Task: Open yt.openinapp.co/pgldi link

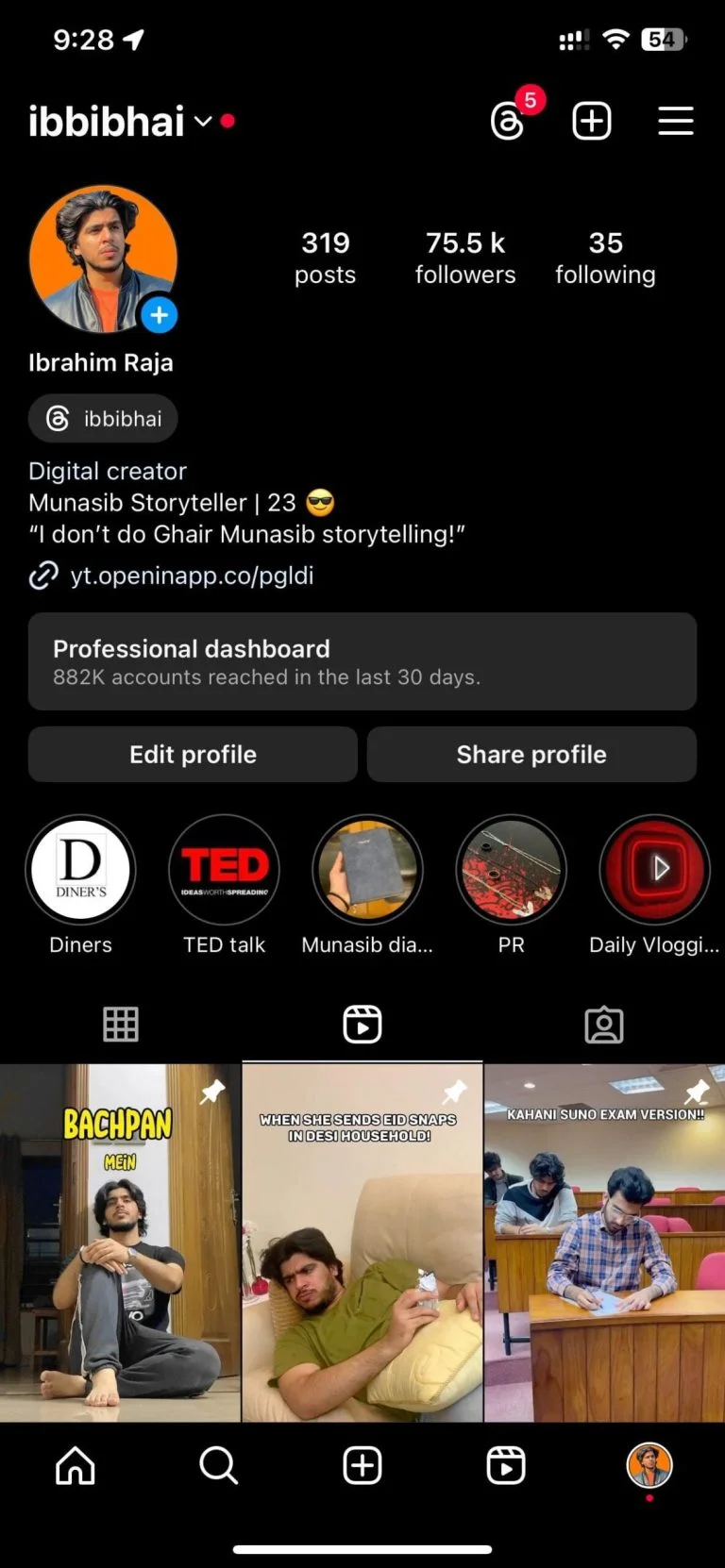Action: pos(191,575)
